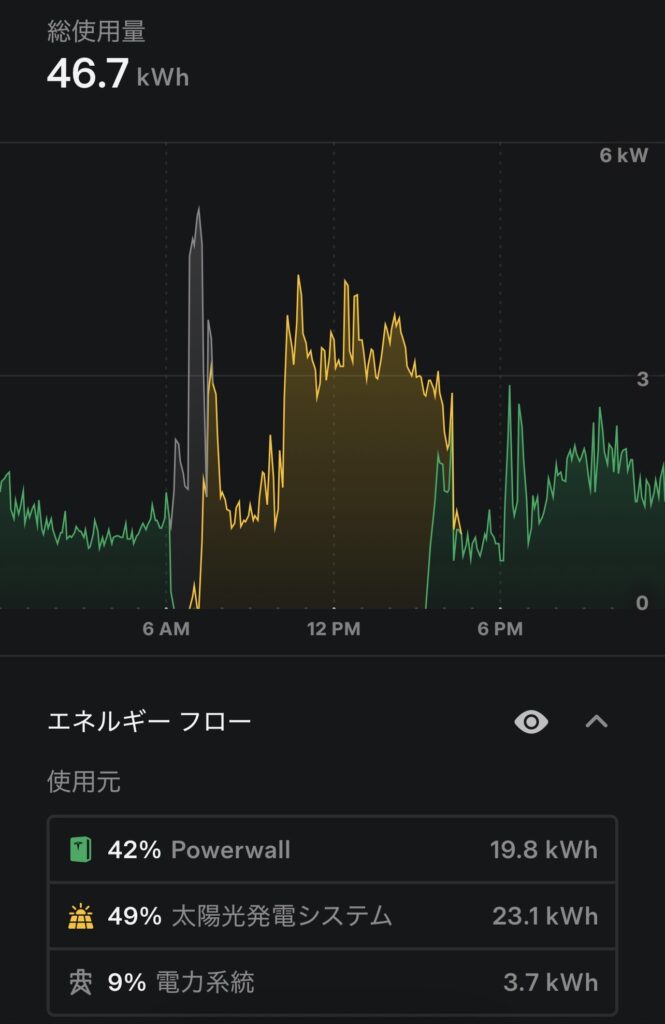Toggle energy flow visibility with the eye icon
The image size is (665, 1024).
click(x=531, y=721)
